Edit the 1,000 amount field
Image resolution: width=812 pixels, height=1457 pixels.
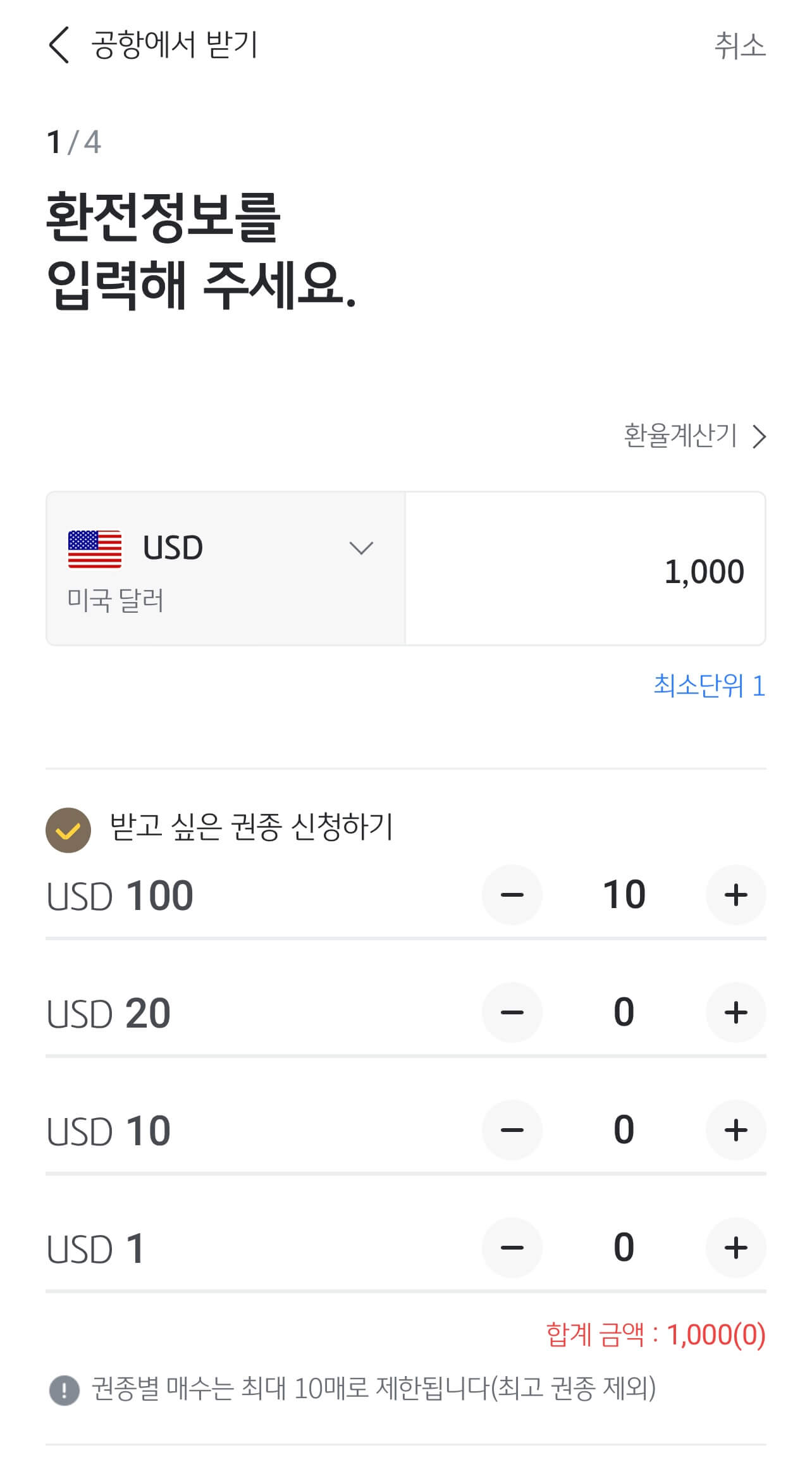pyautogui.click(x=585, y=570)
